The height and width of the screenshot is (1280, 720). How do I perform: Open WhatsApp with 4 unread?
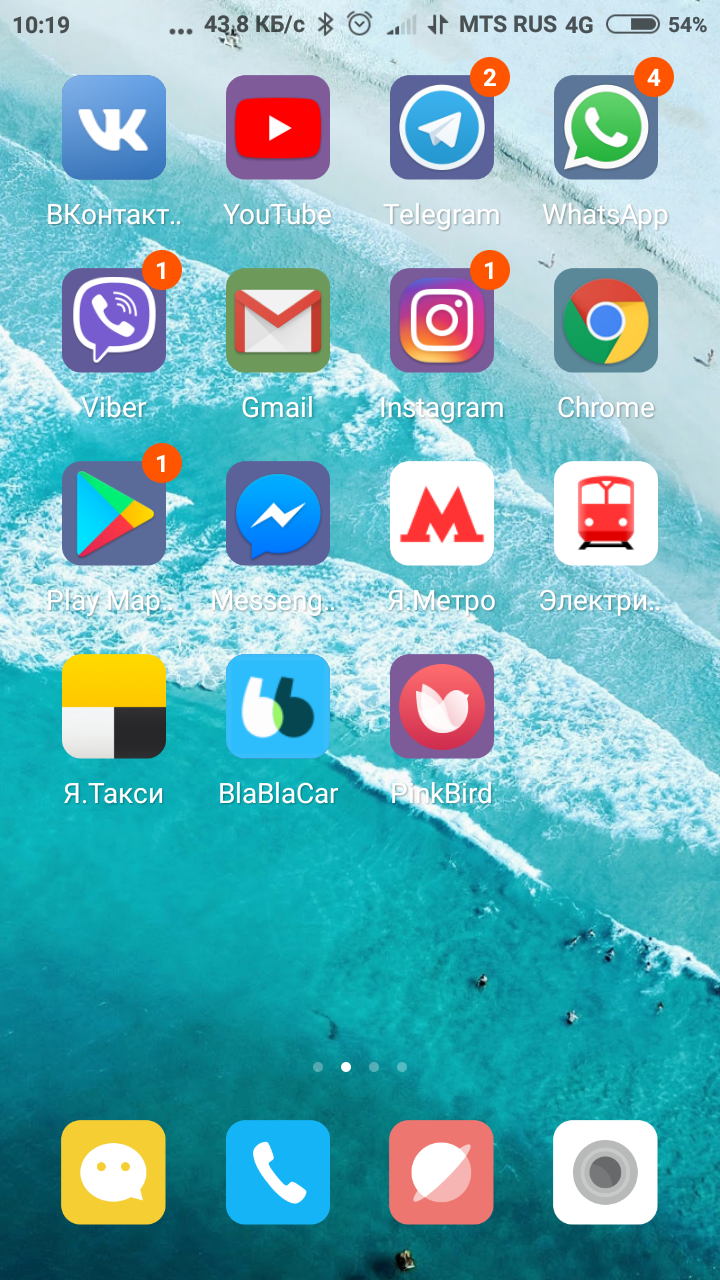click(606, 128)
